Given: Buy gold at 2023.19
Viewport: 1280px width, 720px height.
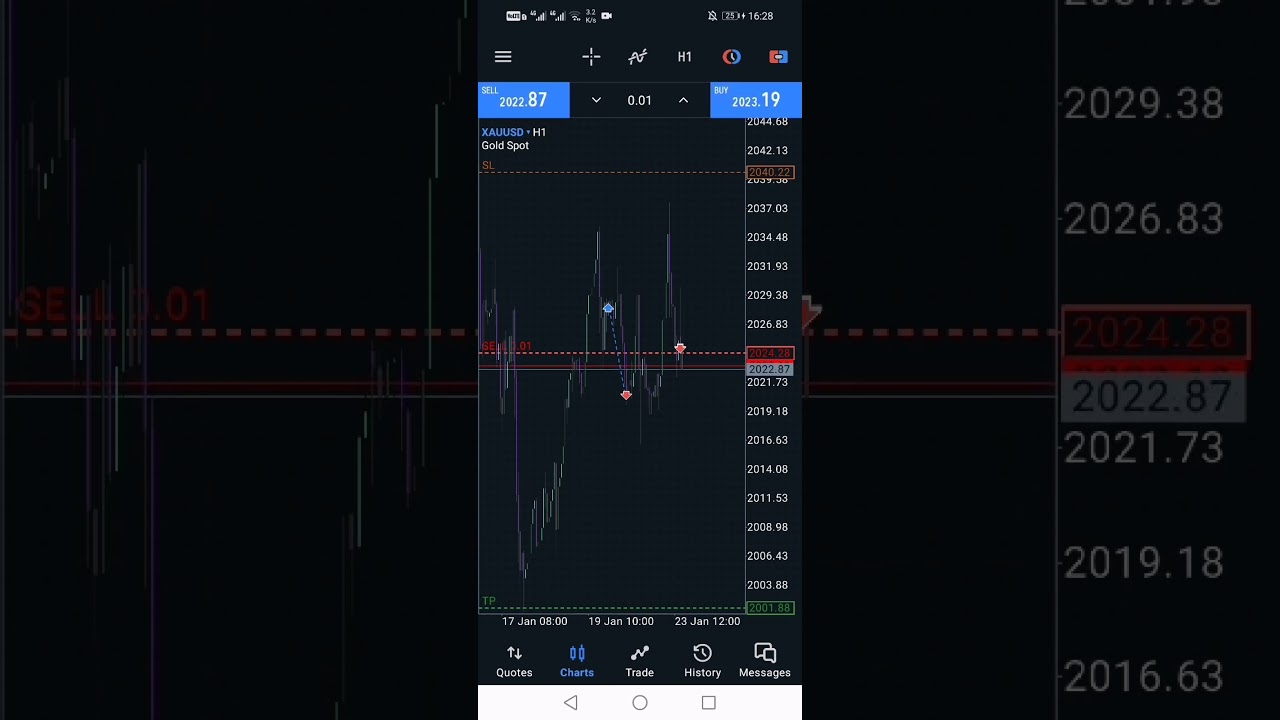Looking at the screenshot, I should click(x=756, y=100).
